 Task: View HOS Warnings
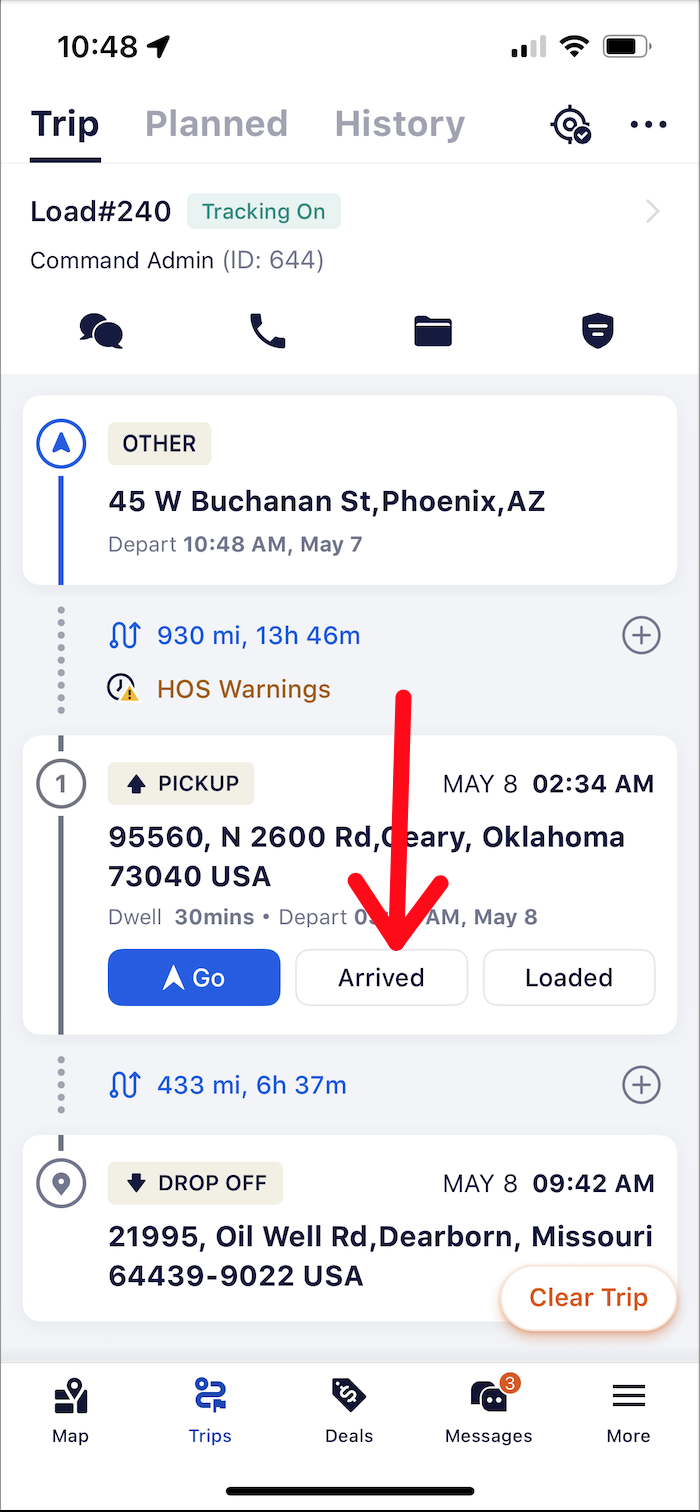pos(243,689)
